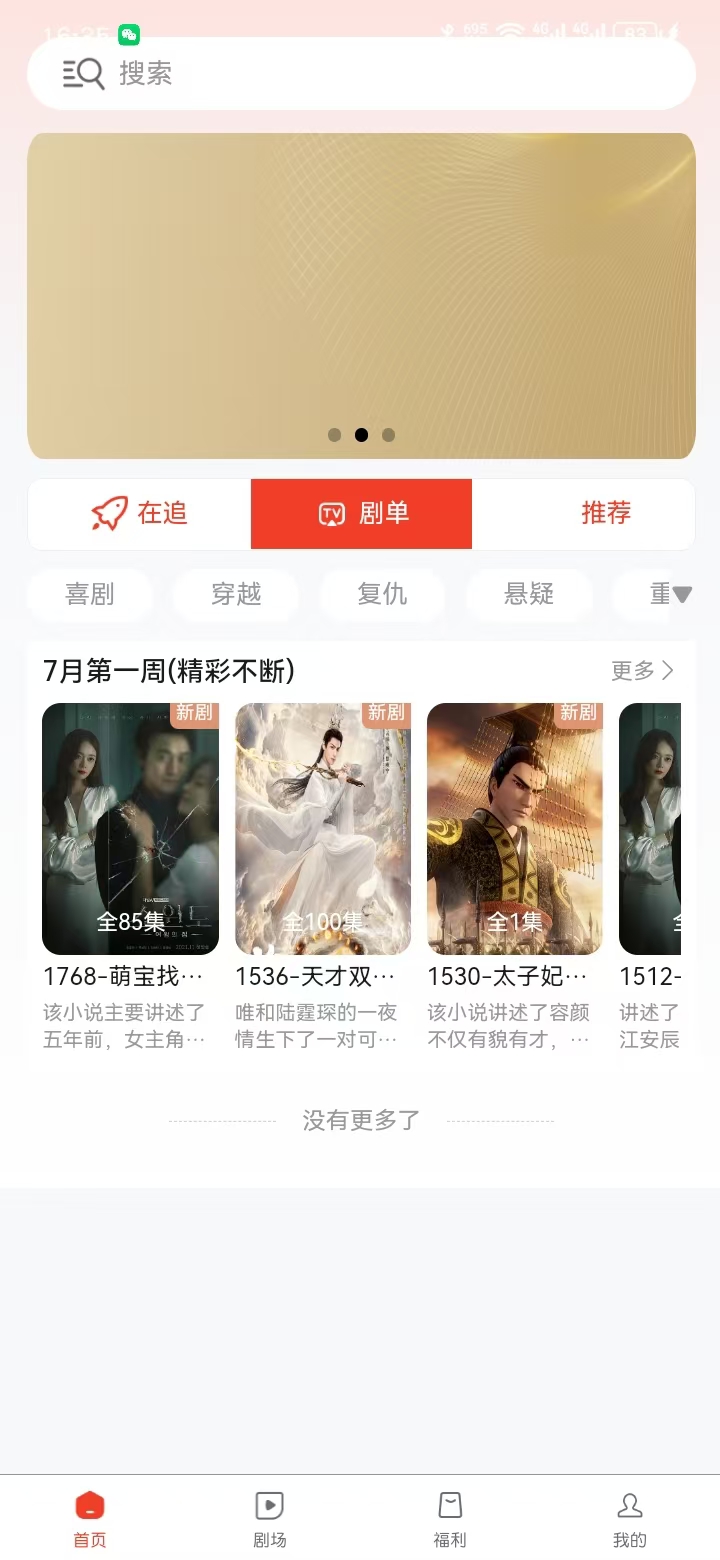The image size is (720, 1560).
Task: Toggle the 悬疑 filter chip
Action: (x=529, y=594)
